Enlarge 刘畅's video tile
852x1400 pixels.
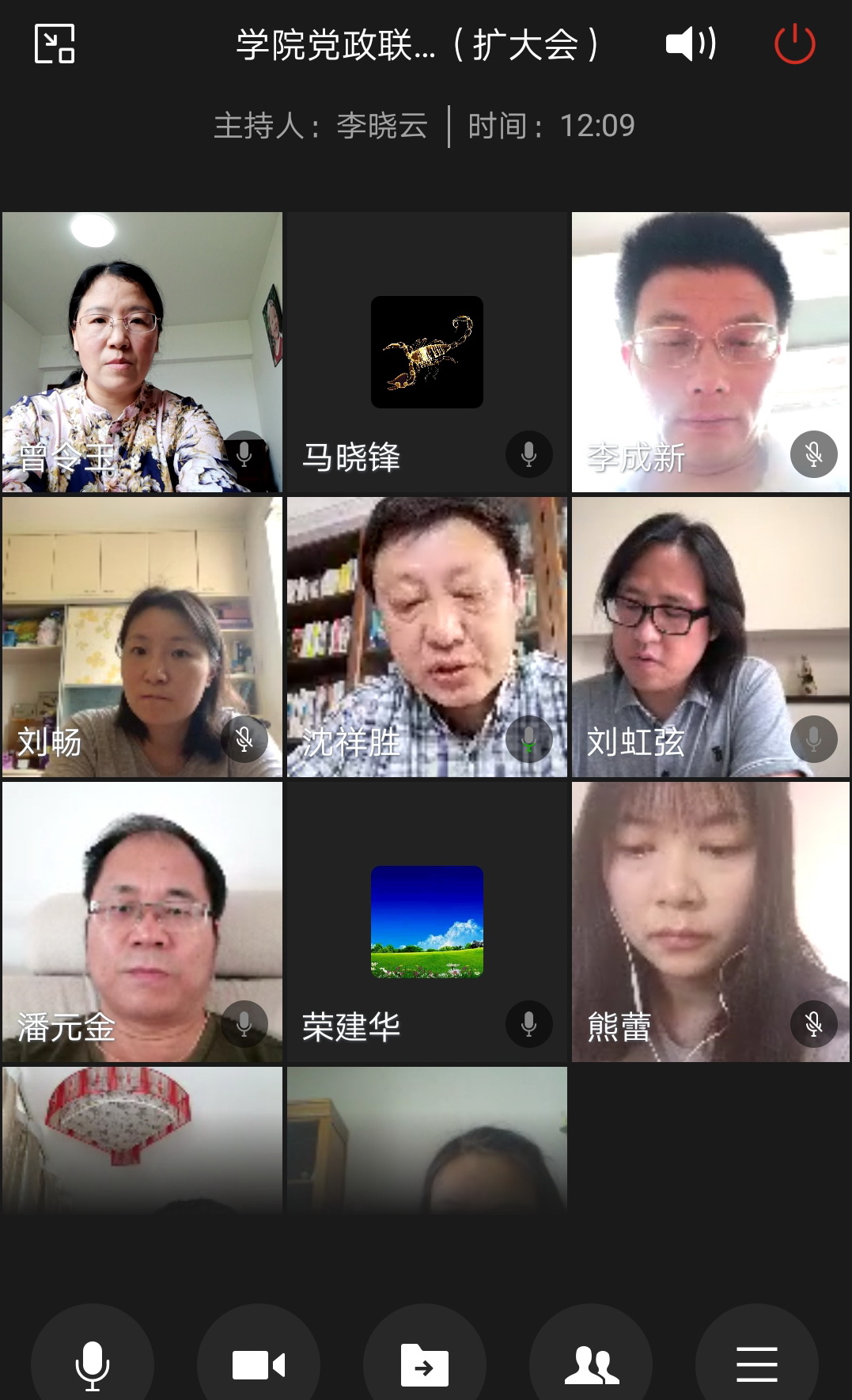tap(142, 637)
